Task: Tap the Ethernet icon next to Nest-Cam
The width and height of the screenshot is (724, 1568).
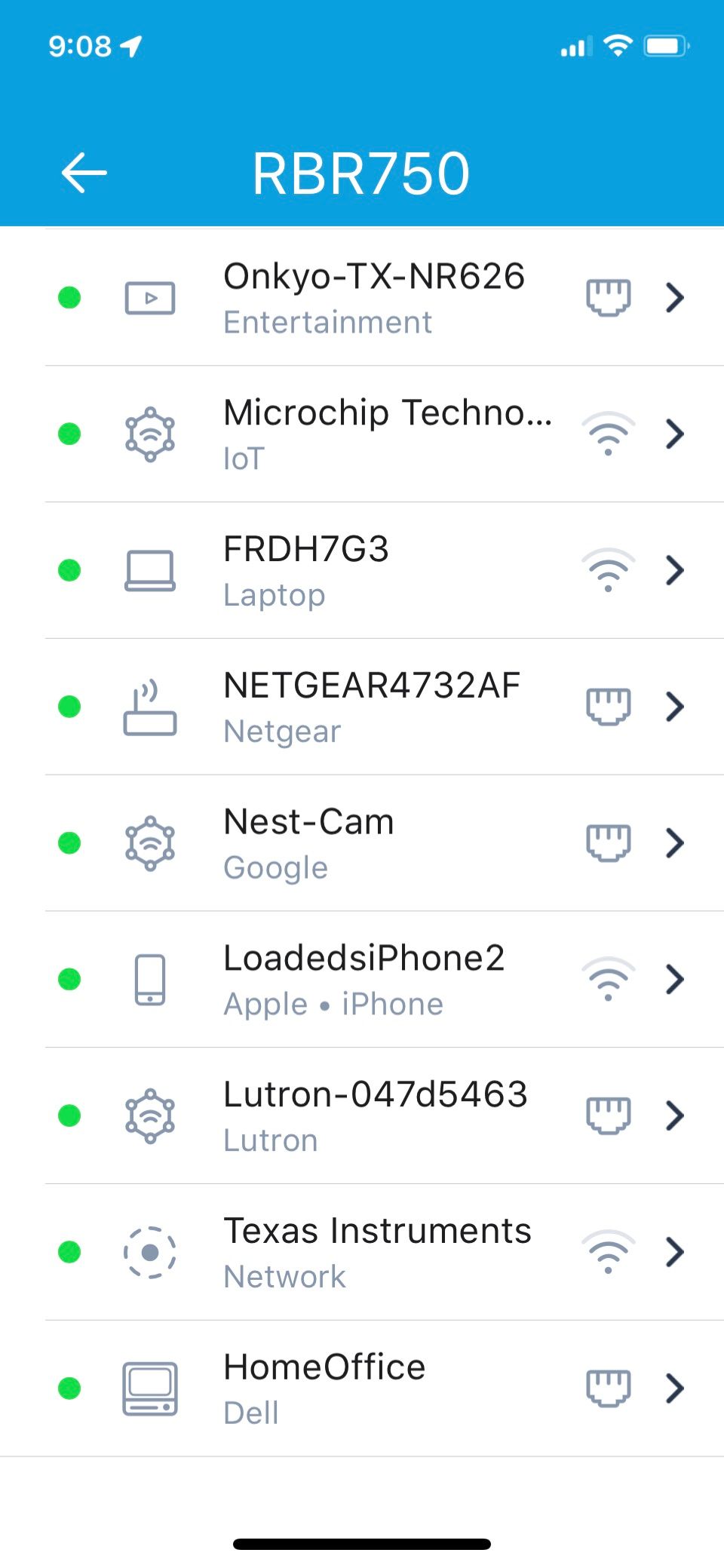Action: (x=608, y=843)
